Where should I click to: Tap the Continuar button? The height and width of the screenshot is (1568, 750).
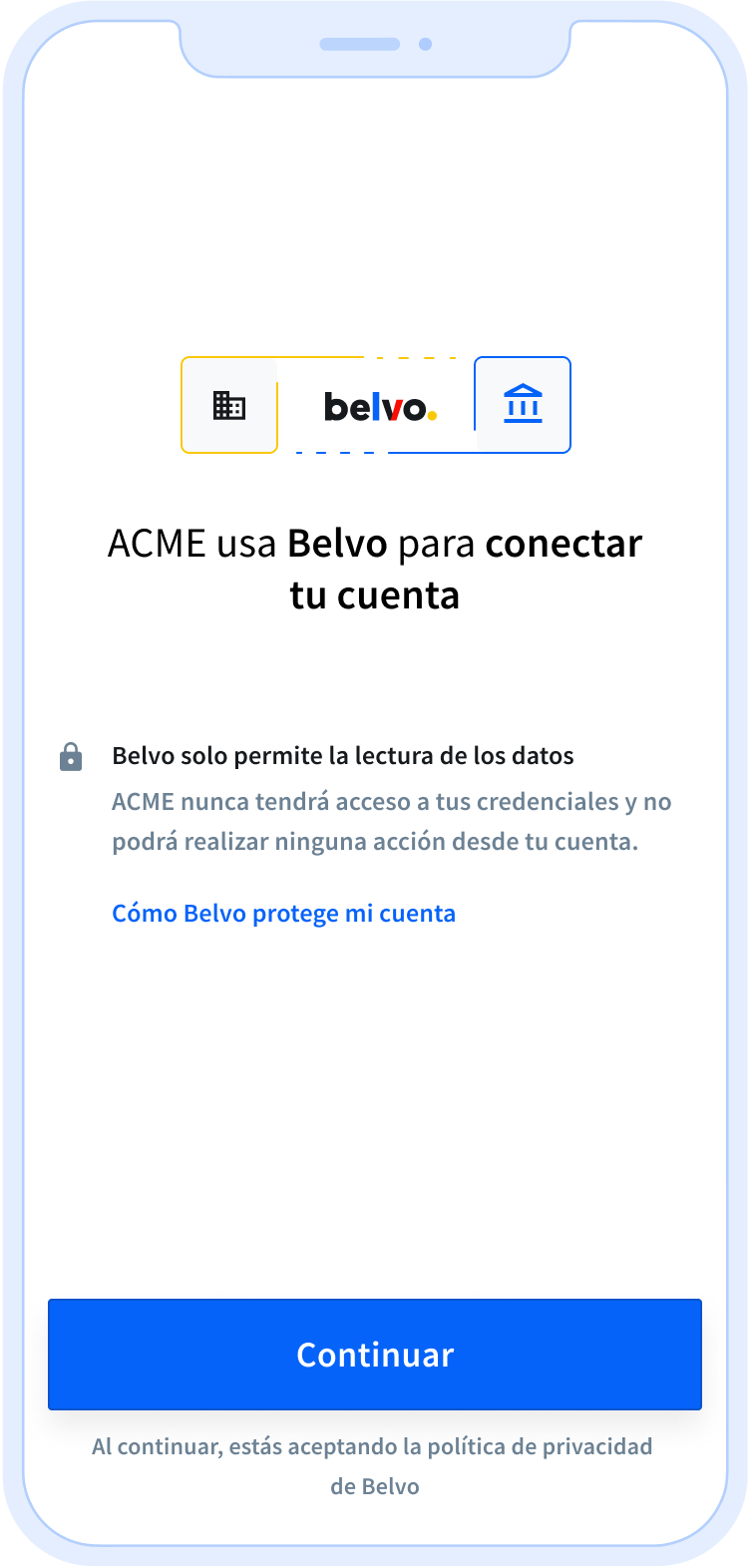375,1354
